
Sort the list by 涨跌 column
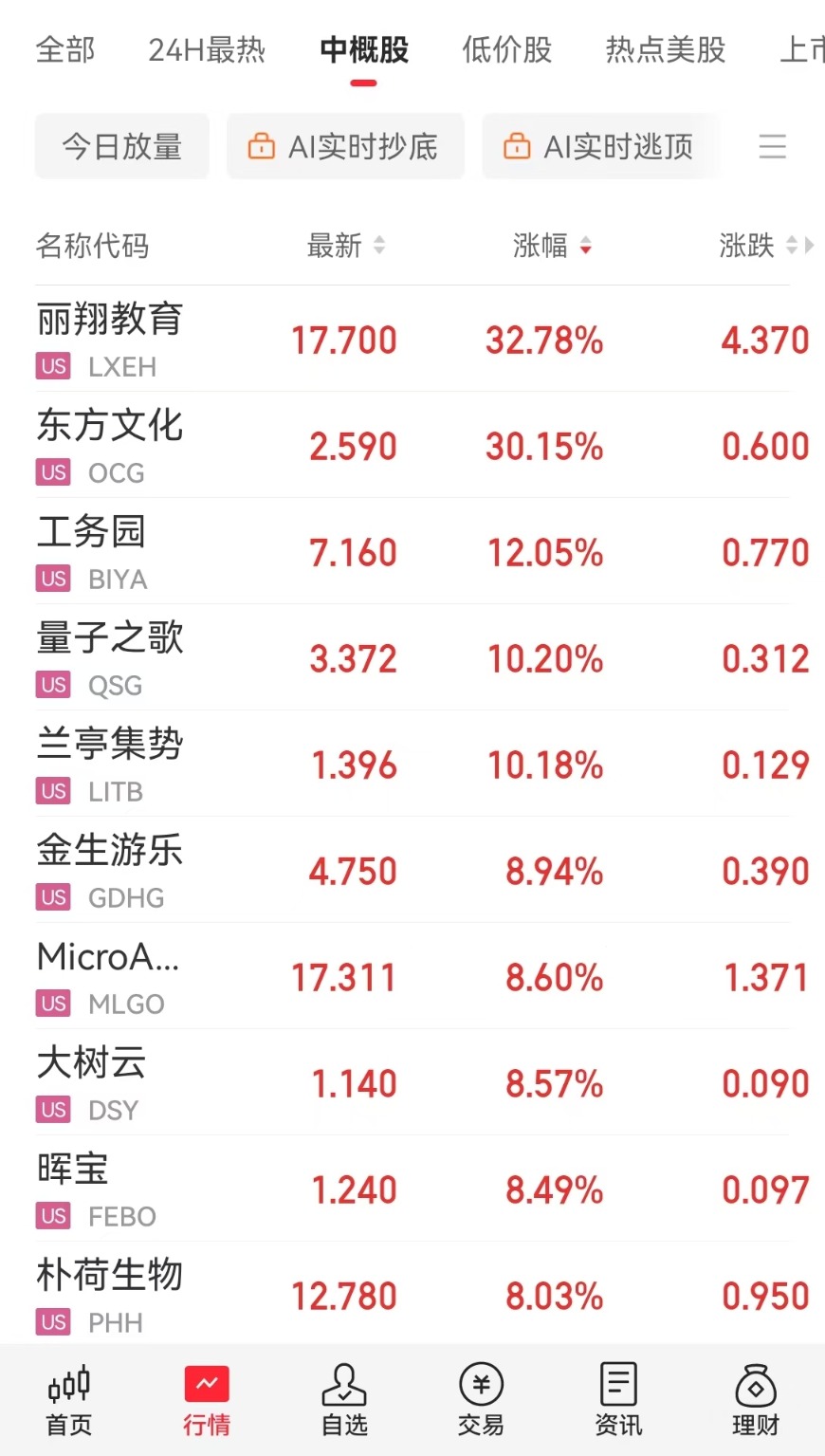759,246
